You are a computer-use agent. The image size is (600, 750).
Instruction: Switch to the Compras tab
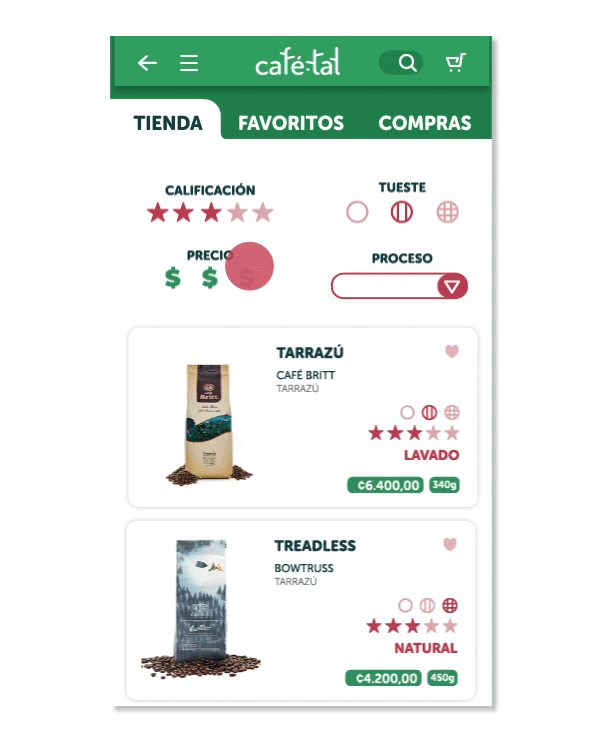425,123
